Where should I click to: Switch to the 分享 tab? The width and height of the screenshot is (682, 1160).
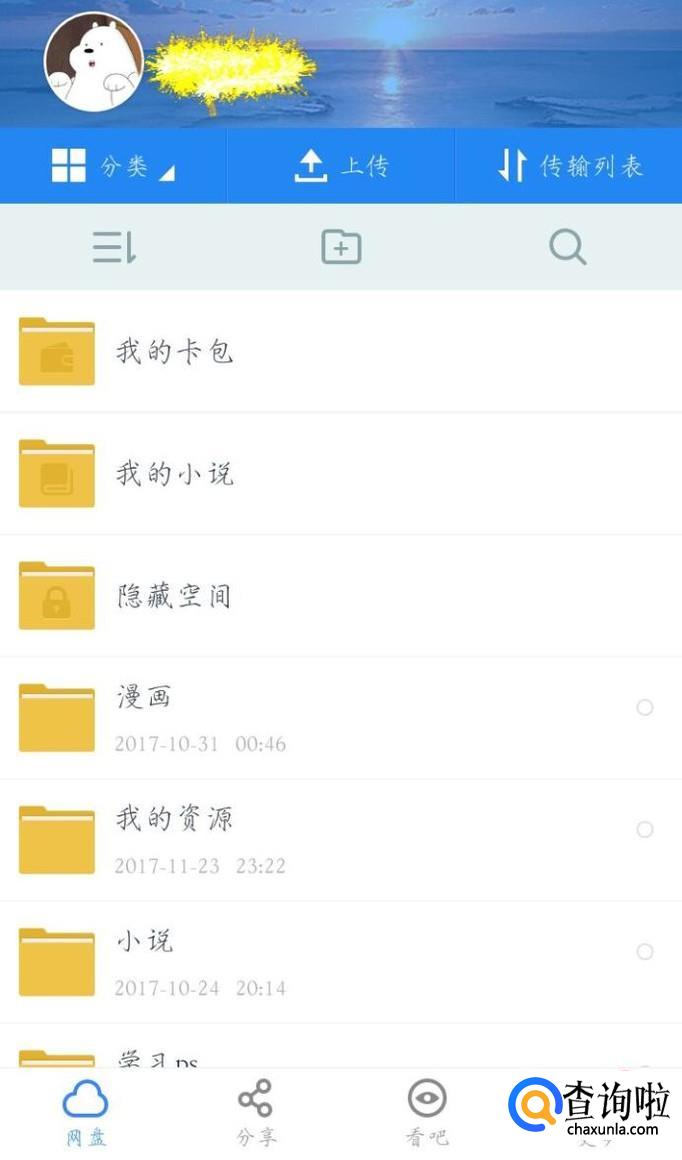click(x=256, y=1113)
